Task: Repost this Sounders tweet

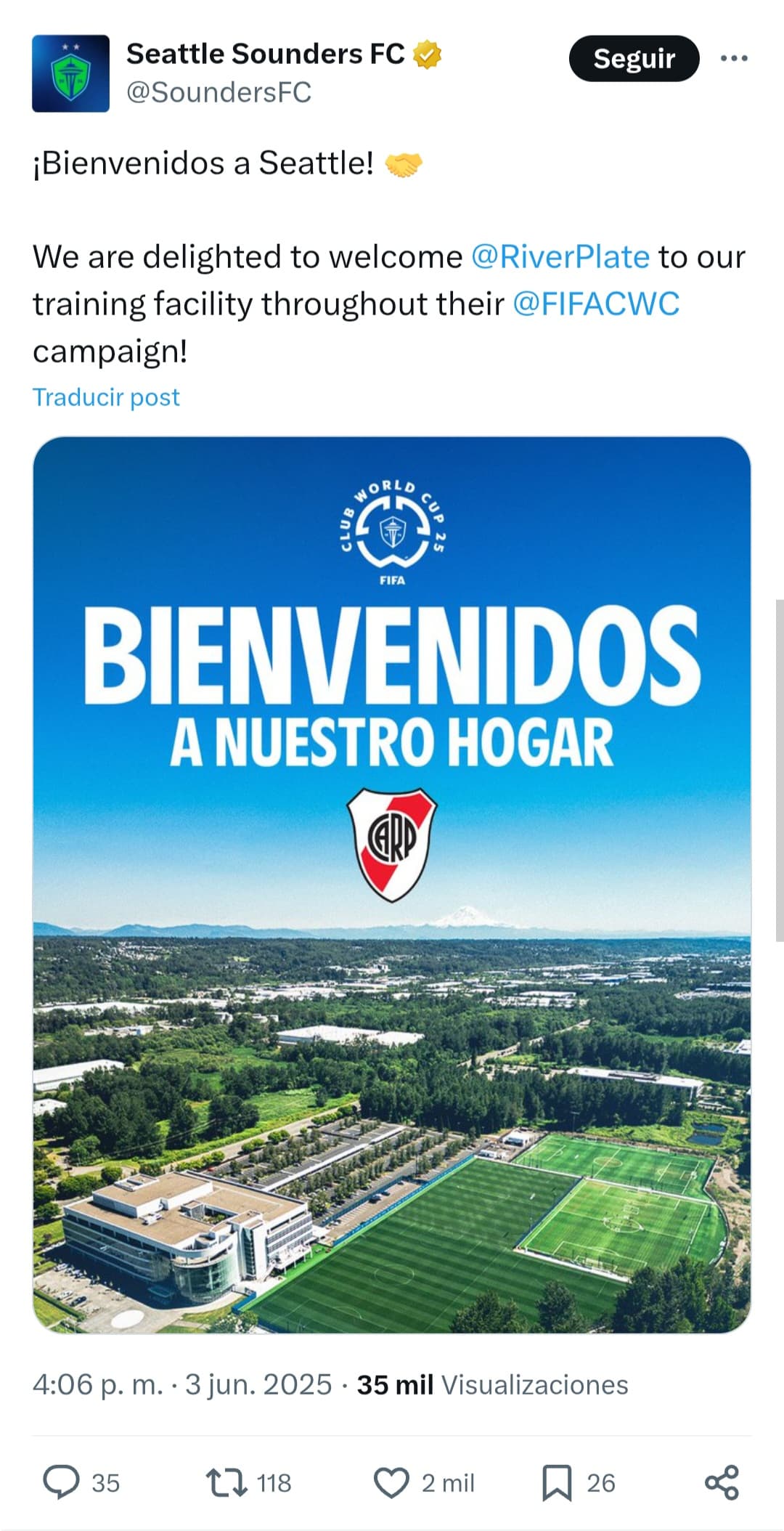Action: [227, 1482]
